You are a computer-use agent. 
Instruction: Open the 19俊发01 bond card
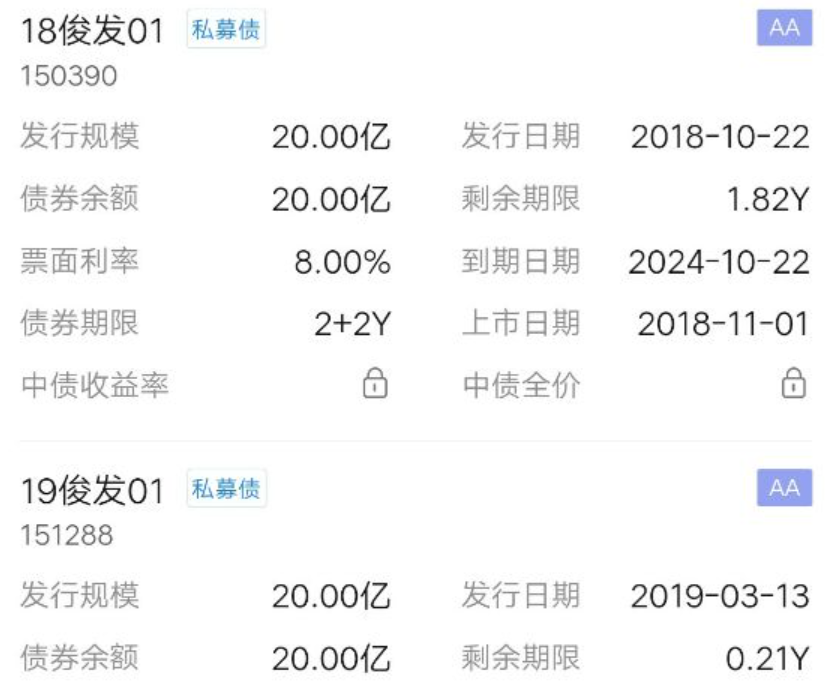91,491
